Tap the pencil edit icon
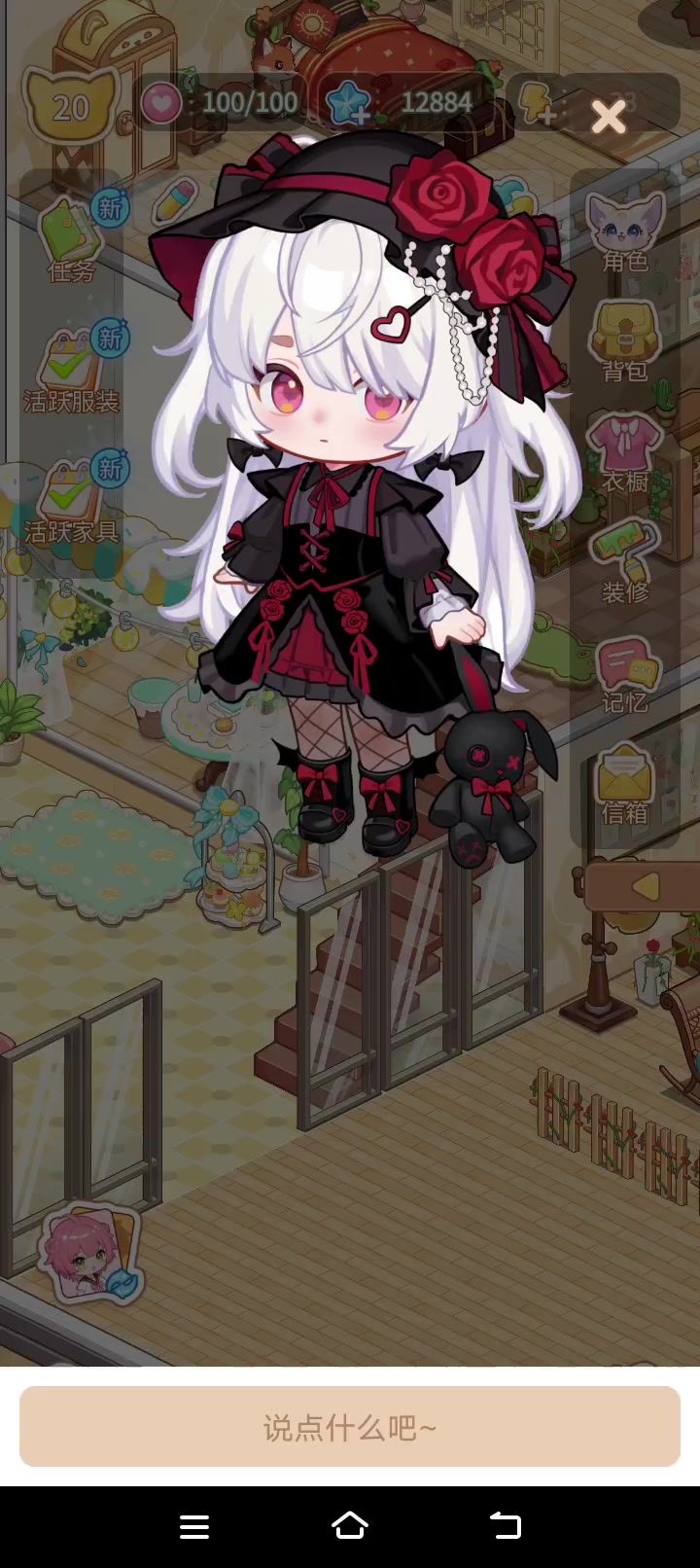The image size is (700, 1568). coord(175,202)
